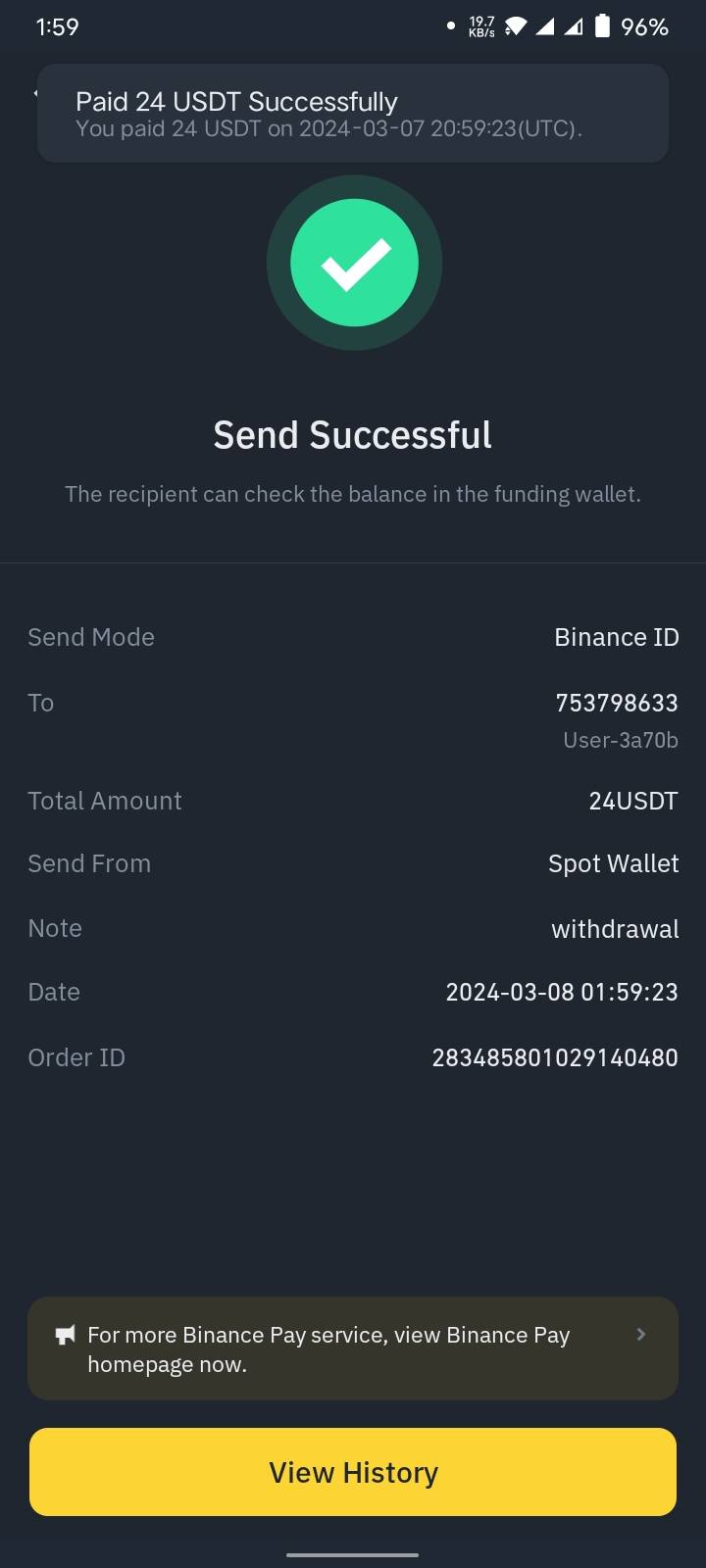Select the Spot Wallet send source text
This screenshot has height=1568, width=706.
[613, 863]
